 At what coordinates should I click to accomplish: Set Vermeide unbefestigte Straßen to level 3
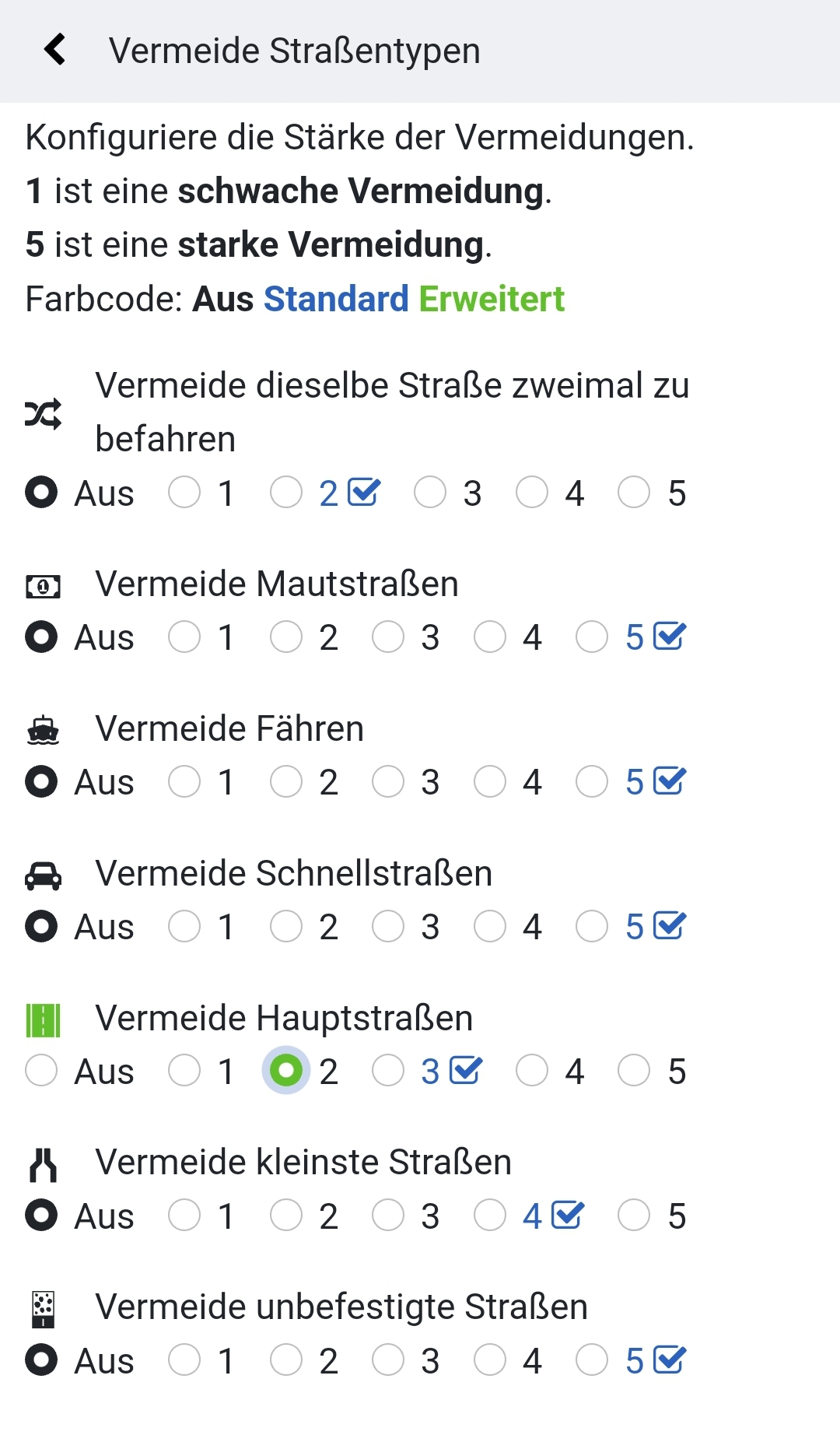[x=388, y=1360]
